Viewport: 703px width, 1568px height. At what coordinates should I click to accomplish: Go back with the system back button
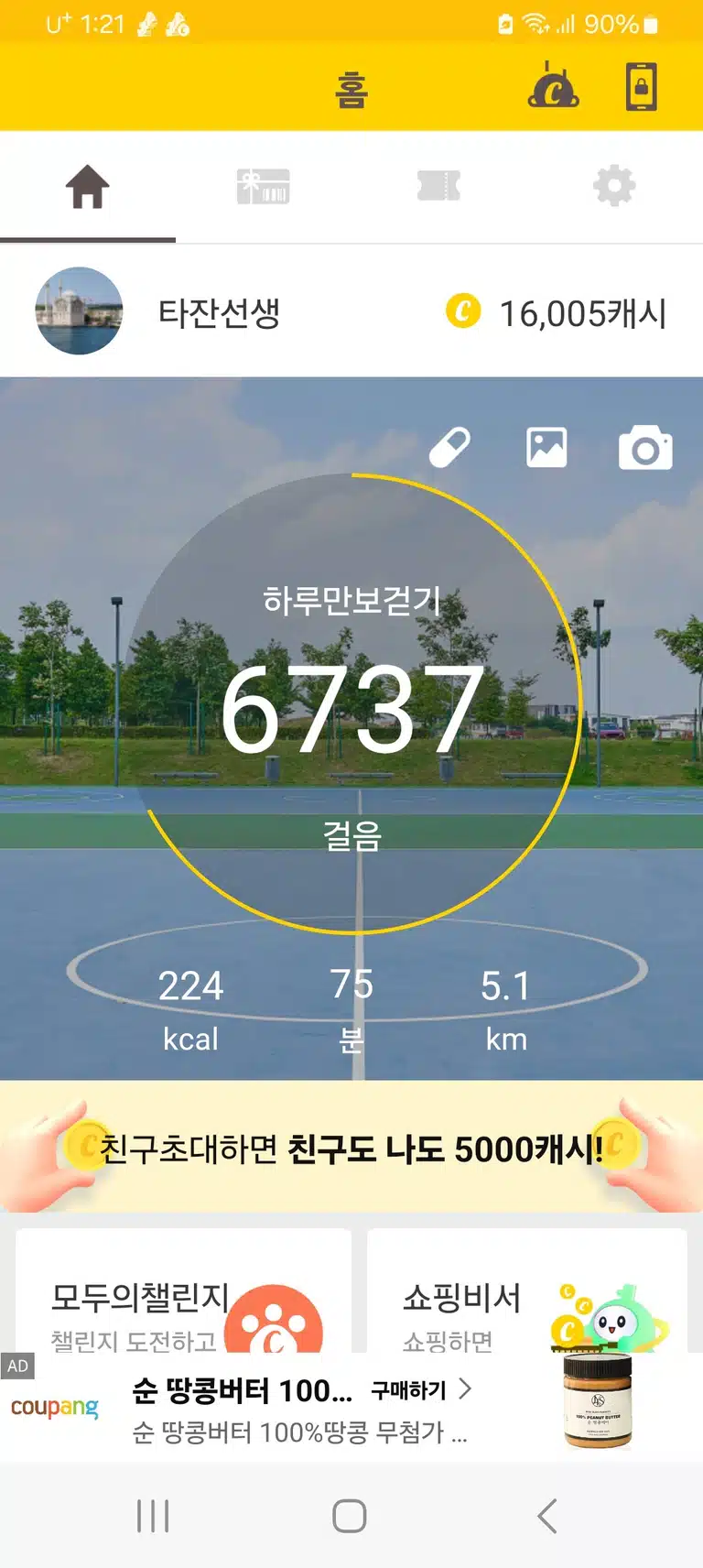pyautogui.click(x=547, y=1516)
